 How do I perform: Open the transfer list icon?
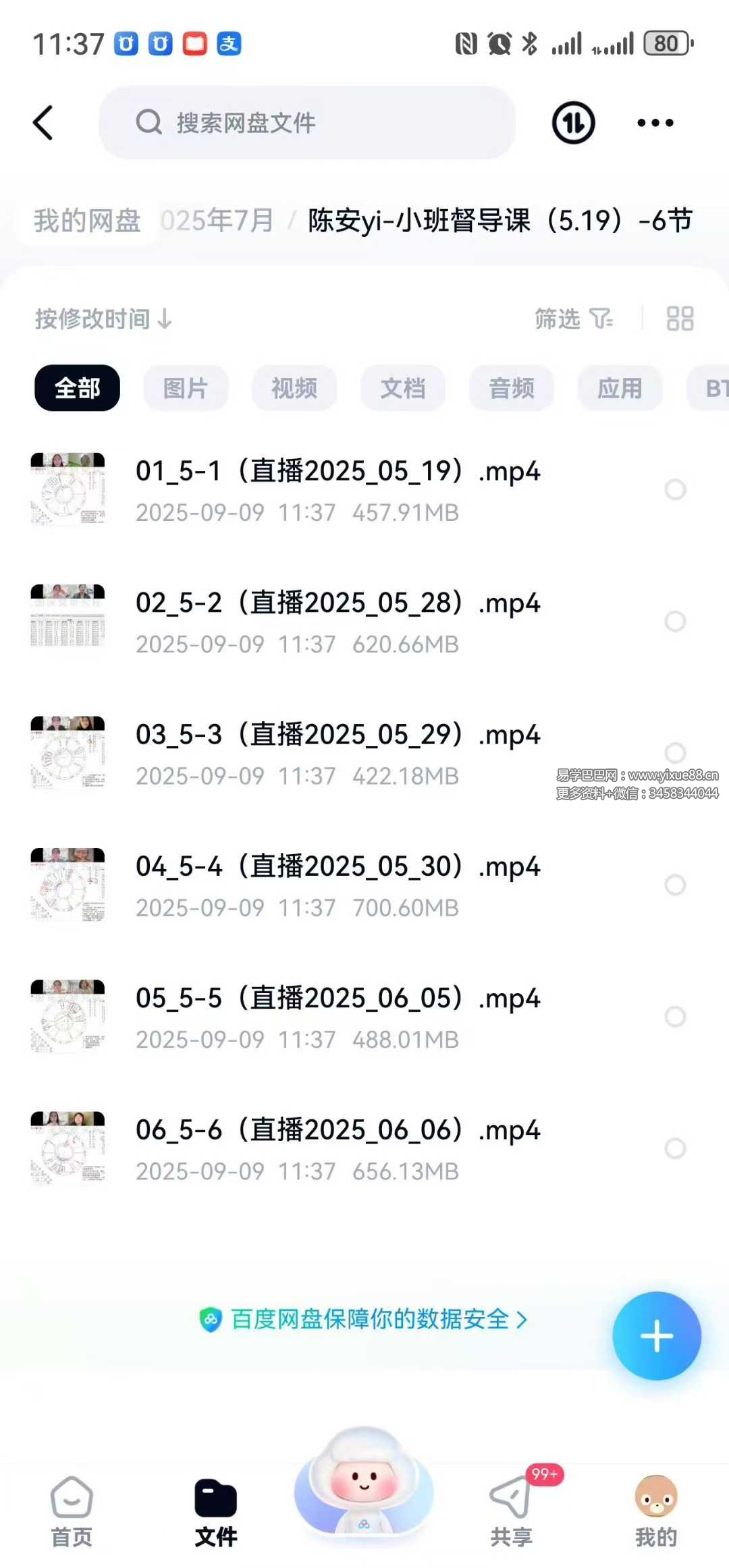click(573, 123)
